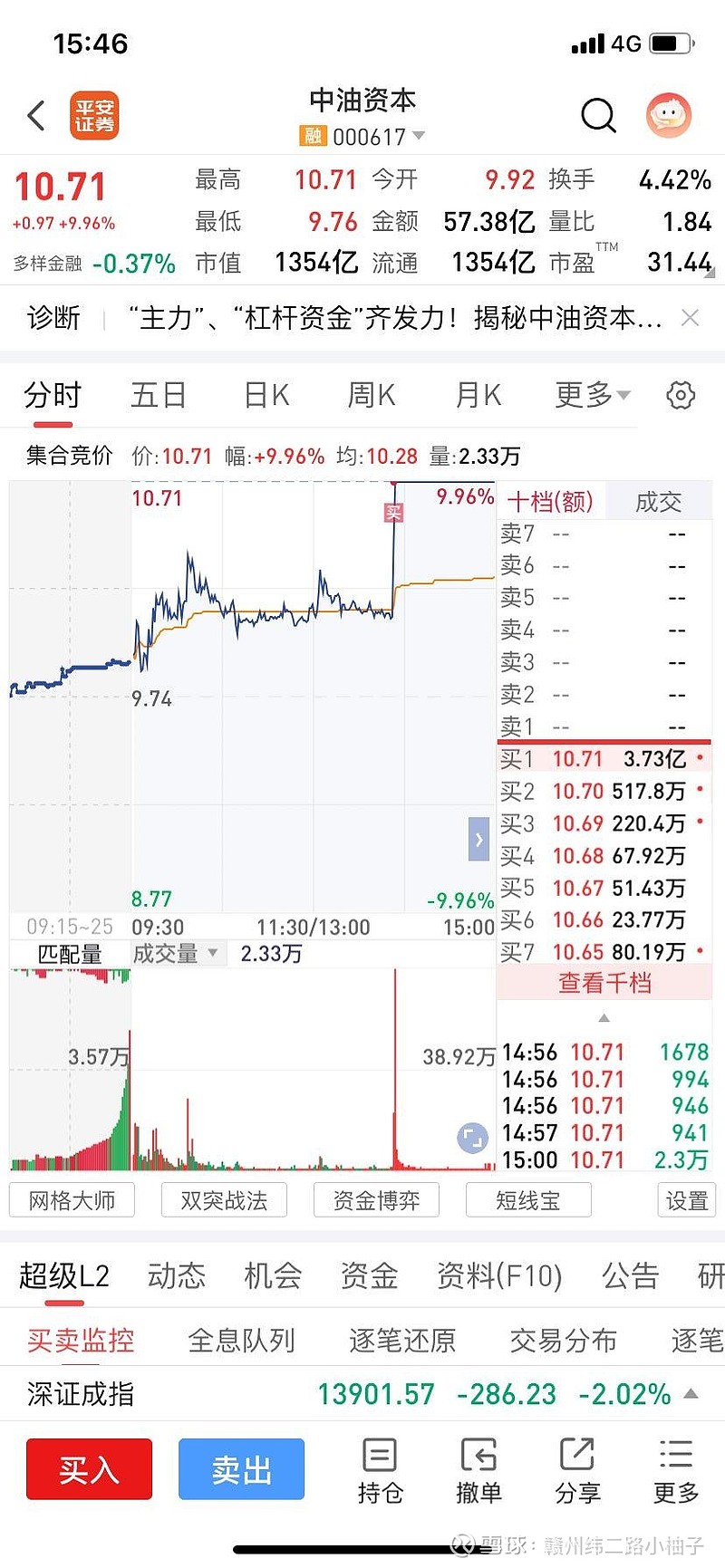Tap the floating circle icon on volume chart
The height and width of the screenshot is (1568, 725).
coord(471,1138)
